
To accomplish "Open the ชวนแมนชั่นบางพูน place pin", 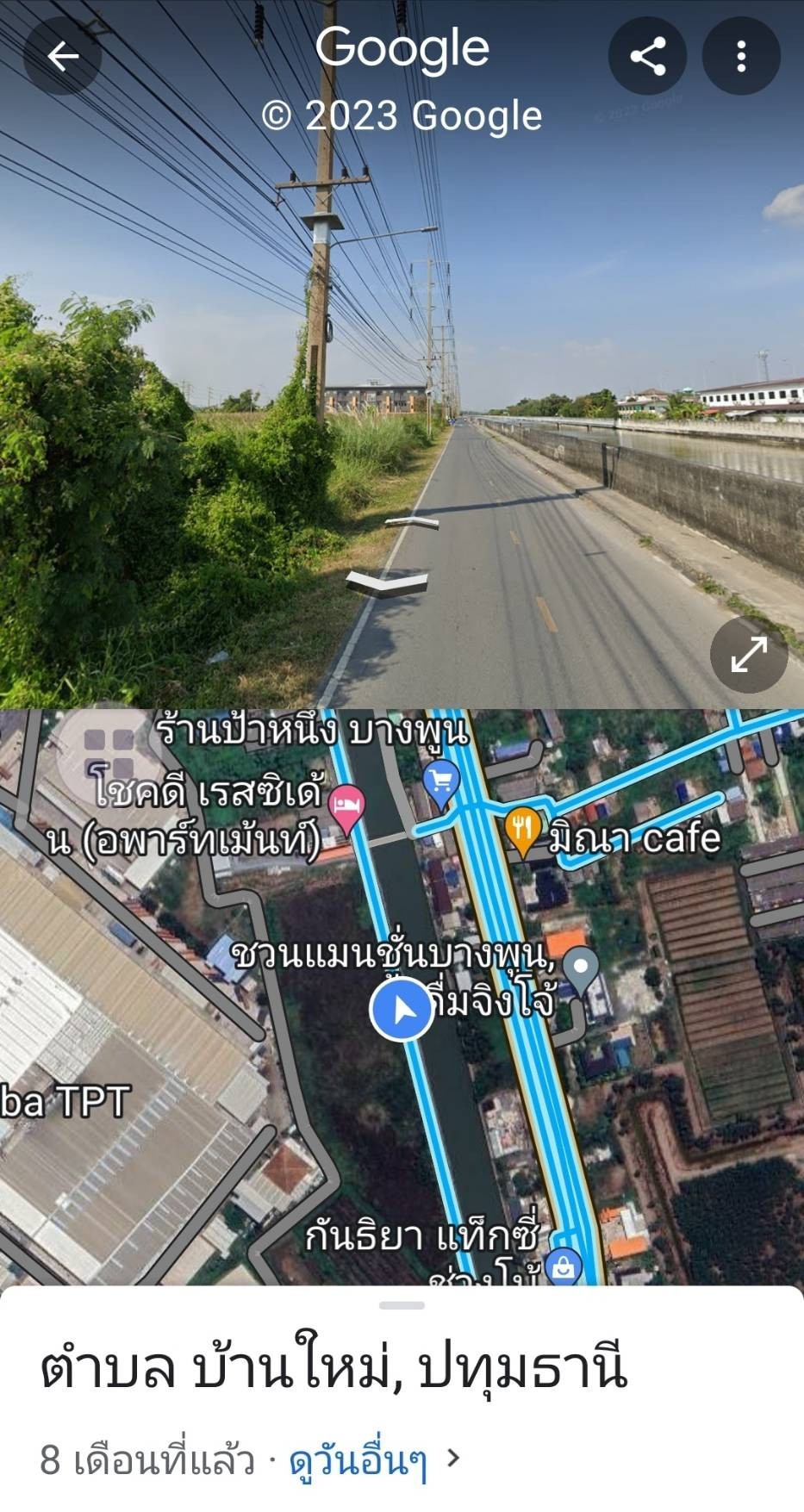I will [582, 968].
